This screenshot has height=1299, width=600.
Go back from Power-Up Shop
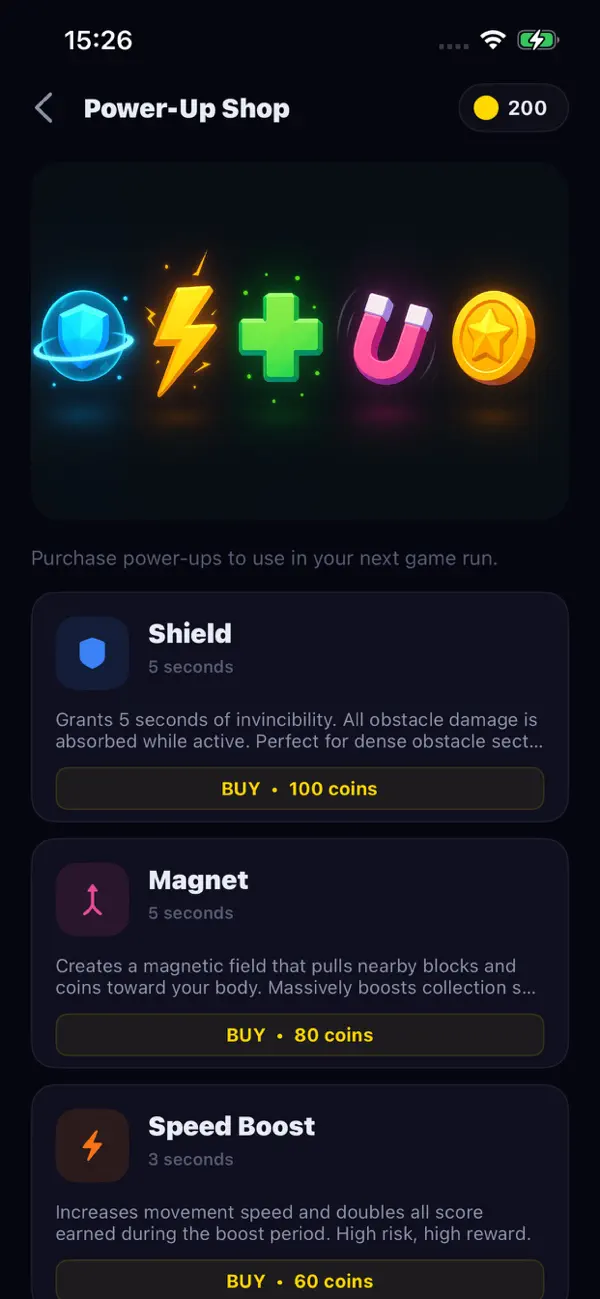click(x=44, y=108)
